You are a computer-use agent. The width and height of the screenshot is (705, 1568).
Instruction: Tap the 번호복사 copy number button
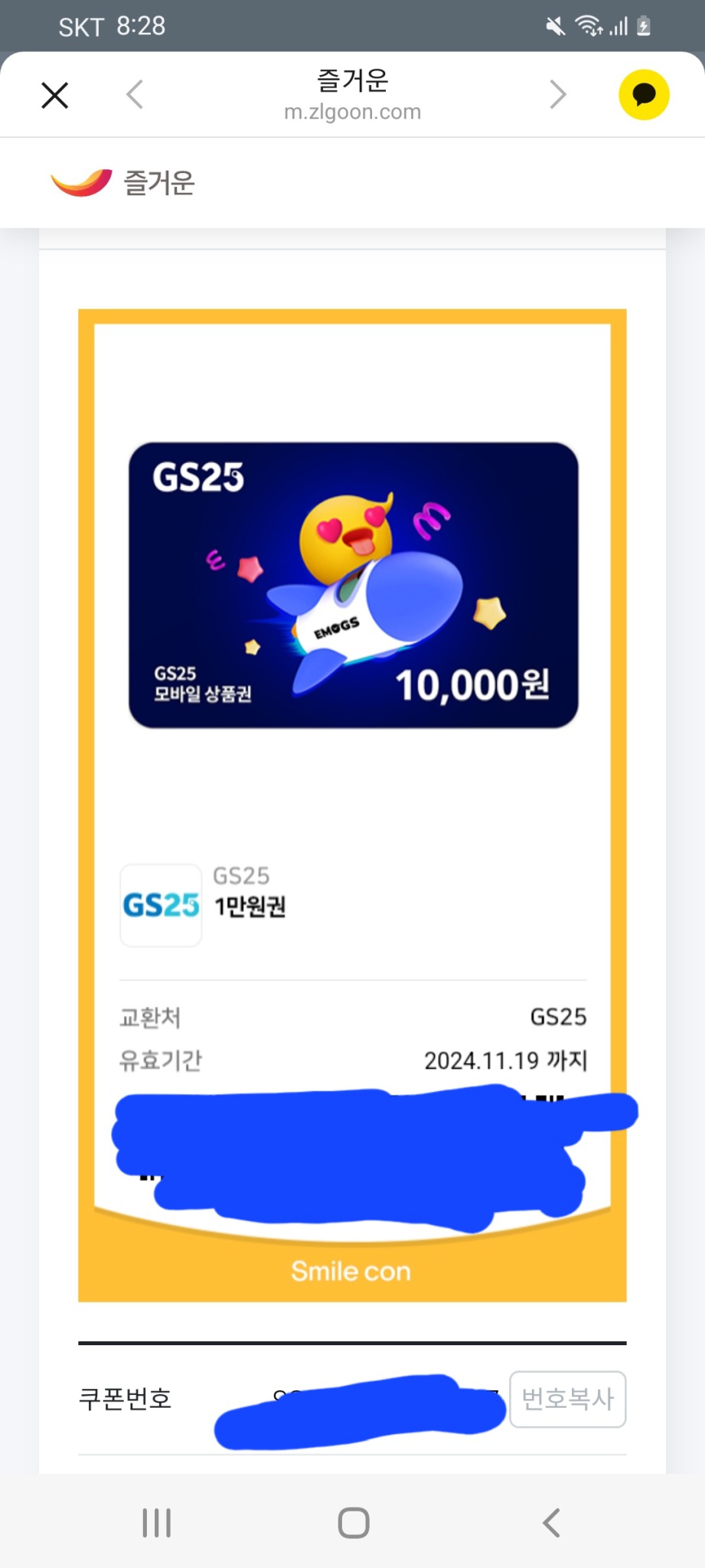tap(567, 1400)
